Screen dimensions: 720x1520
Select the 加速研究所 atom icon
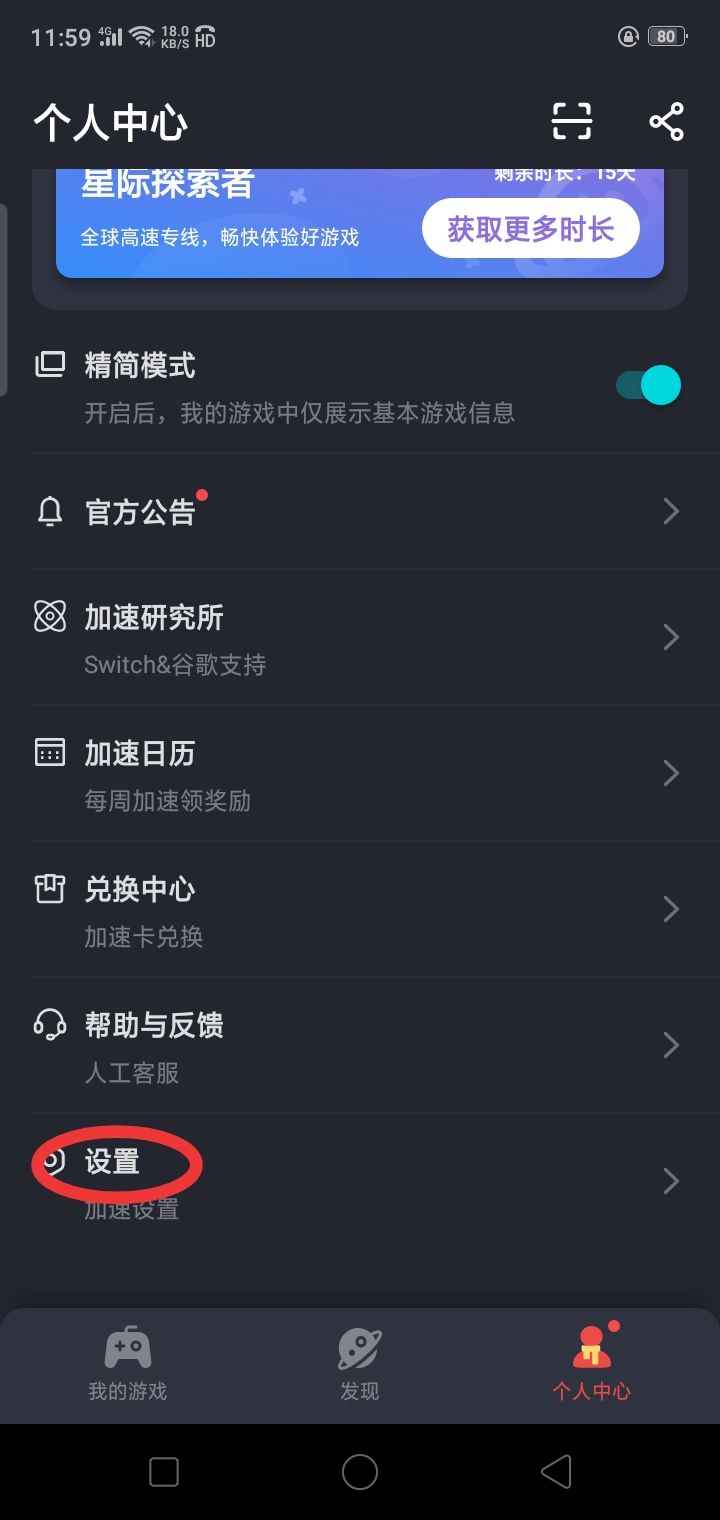[x=51, y=617]
